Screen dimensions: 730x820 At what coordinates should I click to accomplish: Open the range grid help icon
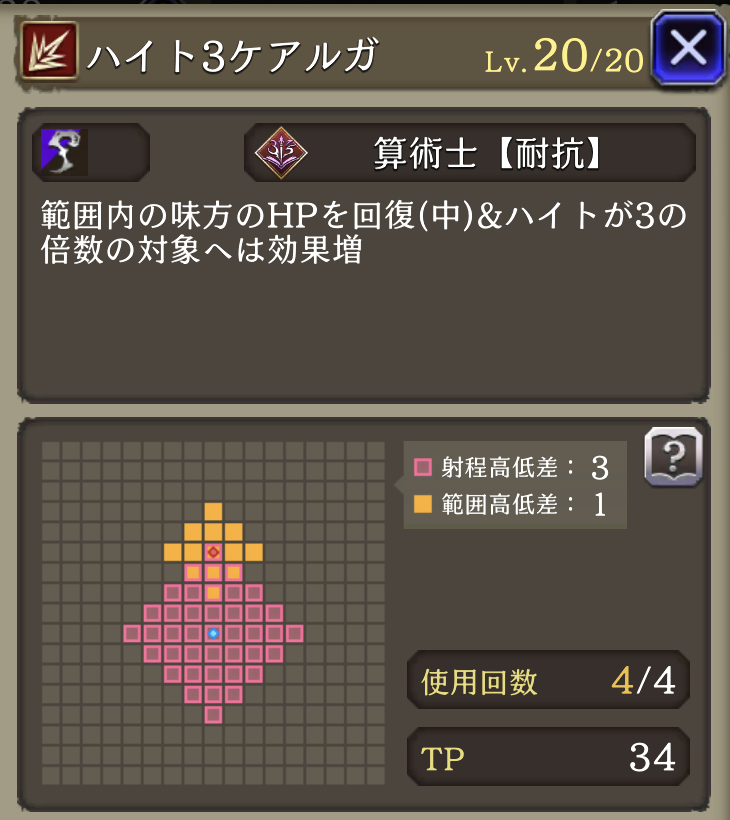[x=672, y=457]
